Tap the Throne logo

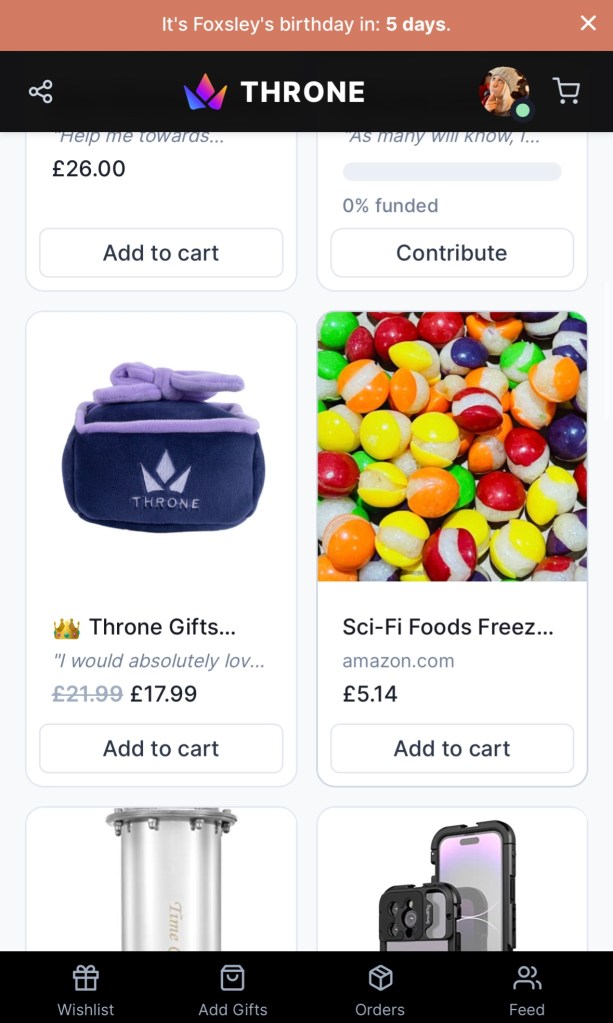pyautogui.click(x=275, y=92)
